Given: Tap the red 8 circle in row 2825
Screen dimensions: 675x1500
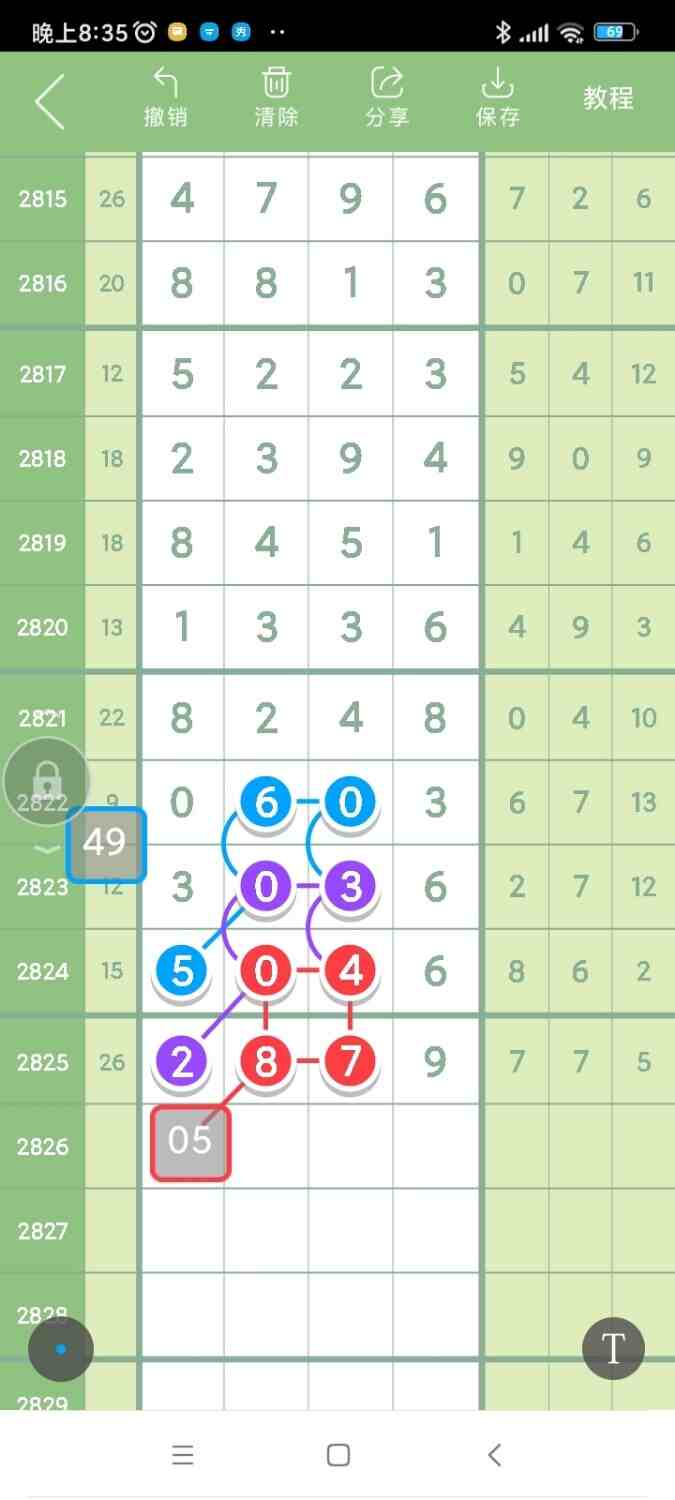Looking at the screenshot, I should 266,1061.
